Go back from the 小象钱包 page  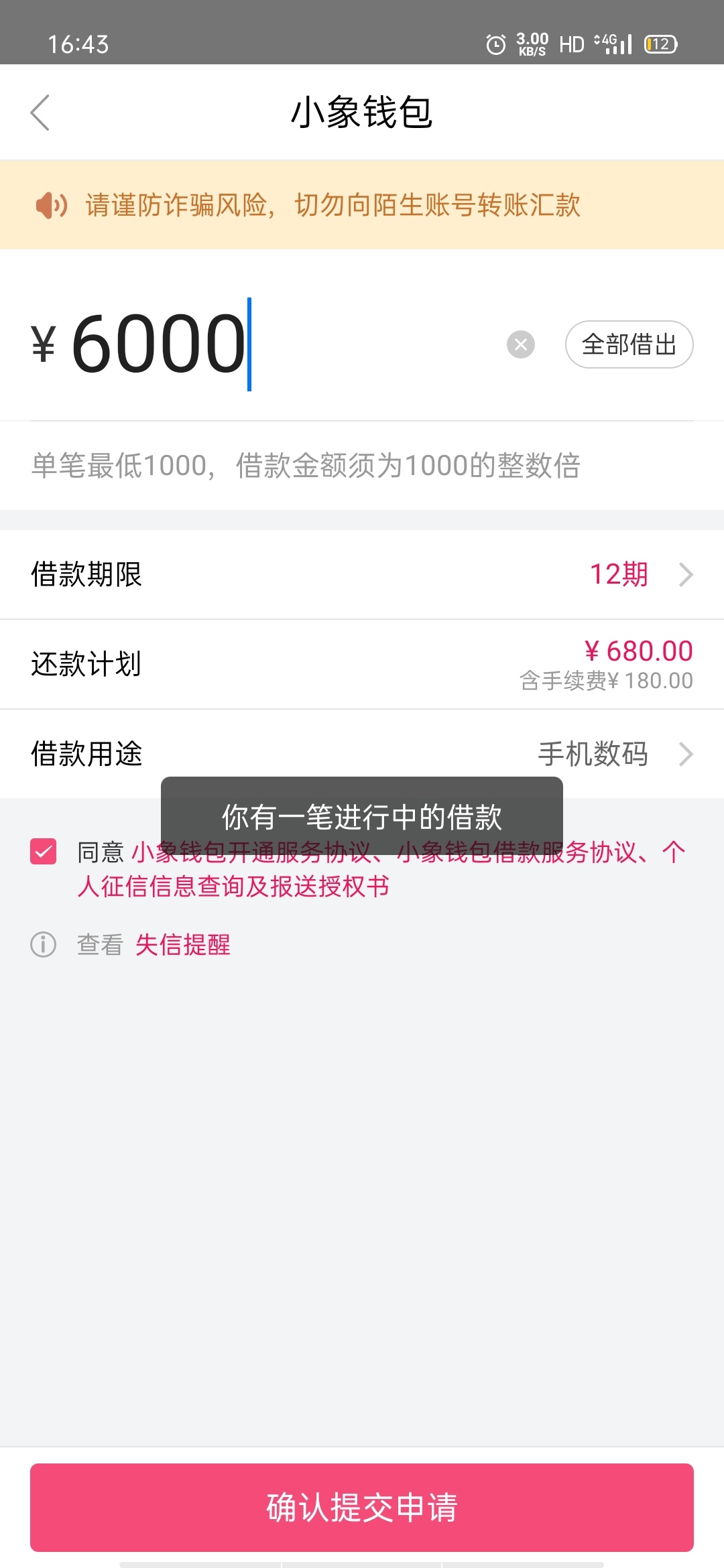[x=40, y=112]
